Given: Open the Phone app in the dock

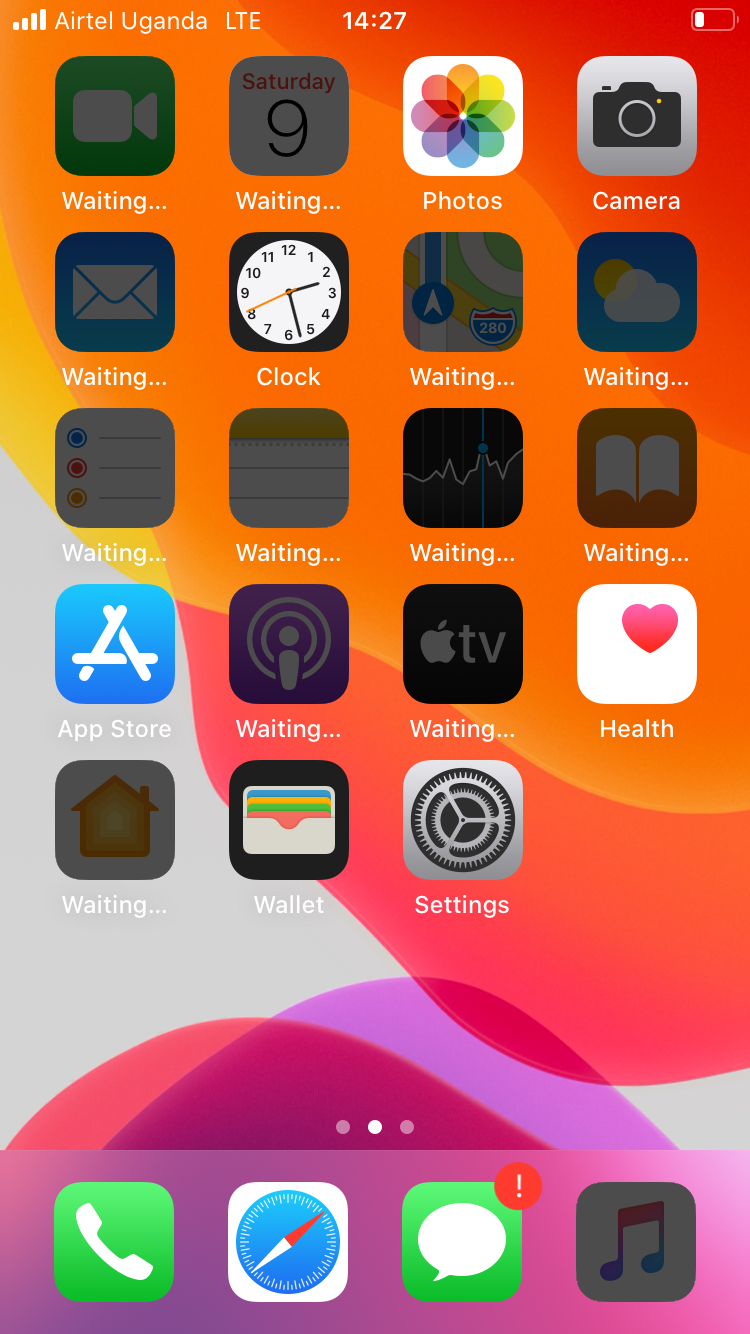Looking at the screenshot, I should 114,1242.
